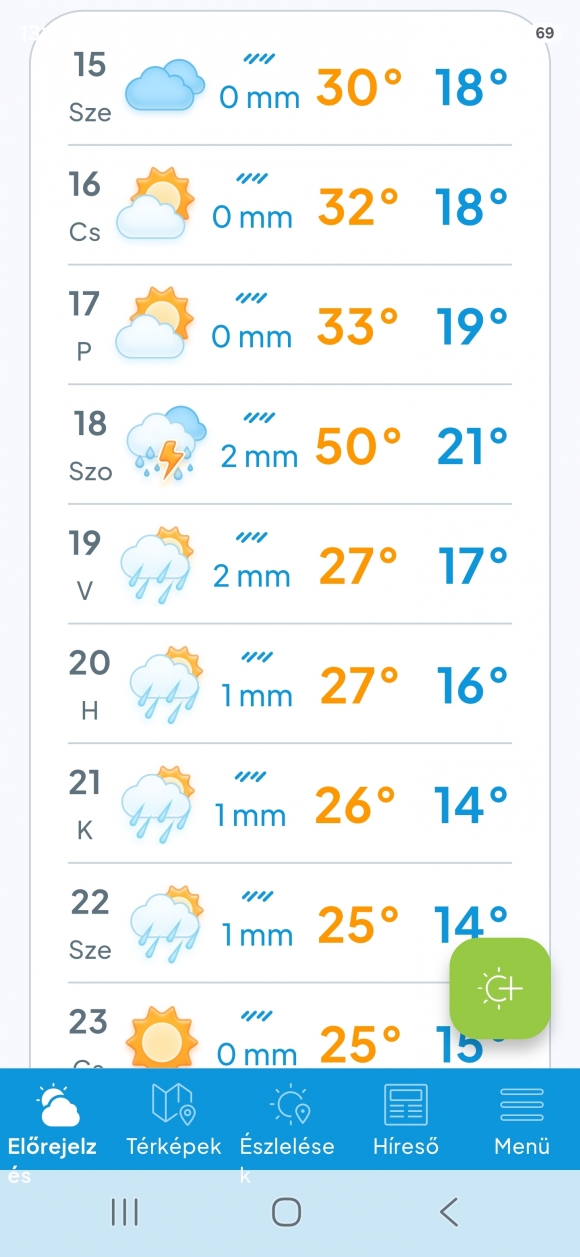
Task: Open the forecast row for day 18 Szo
Action: coord(290,445)
